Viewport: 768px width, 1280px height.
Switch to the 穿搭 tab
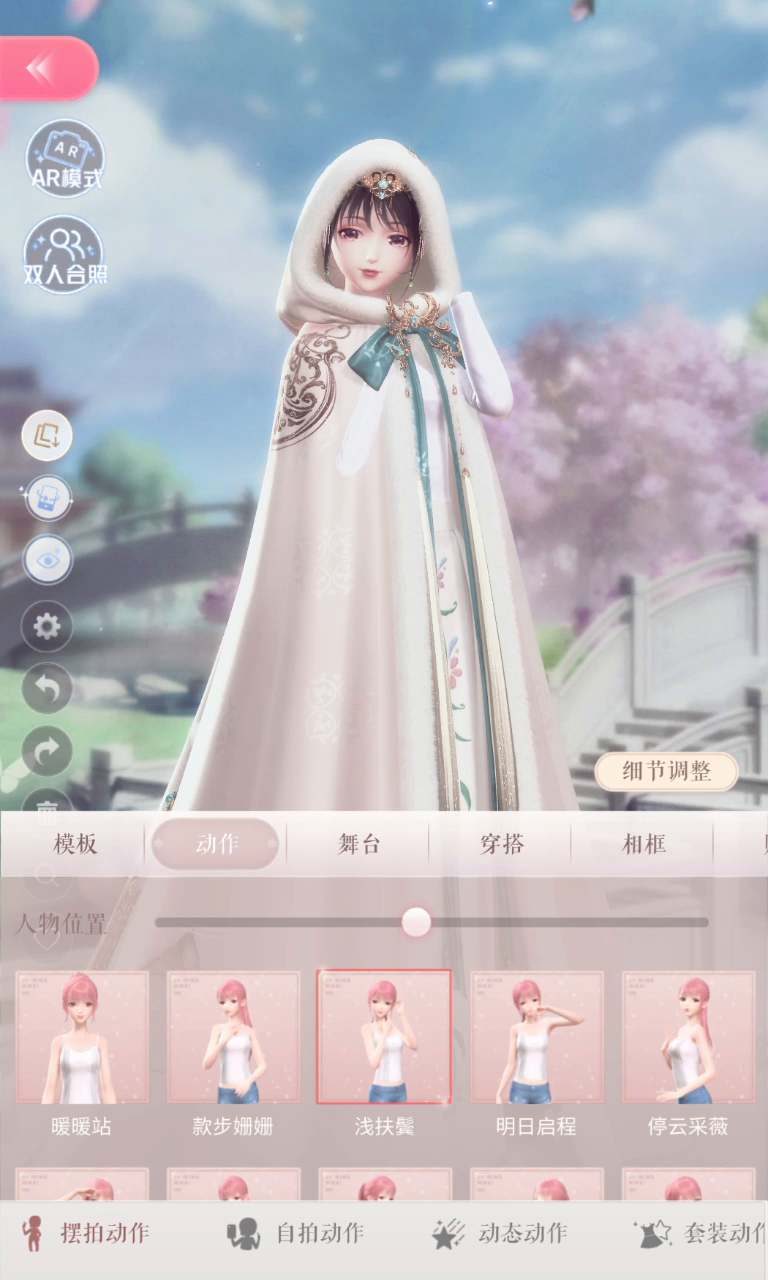(x=501, y=844)
